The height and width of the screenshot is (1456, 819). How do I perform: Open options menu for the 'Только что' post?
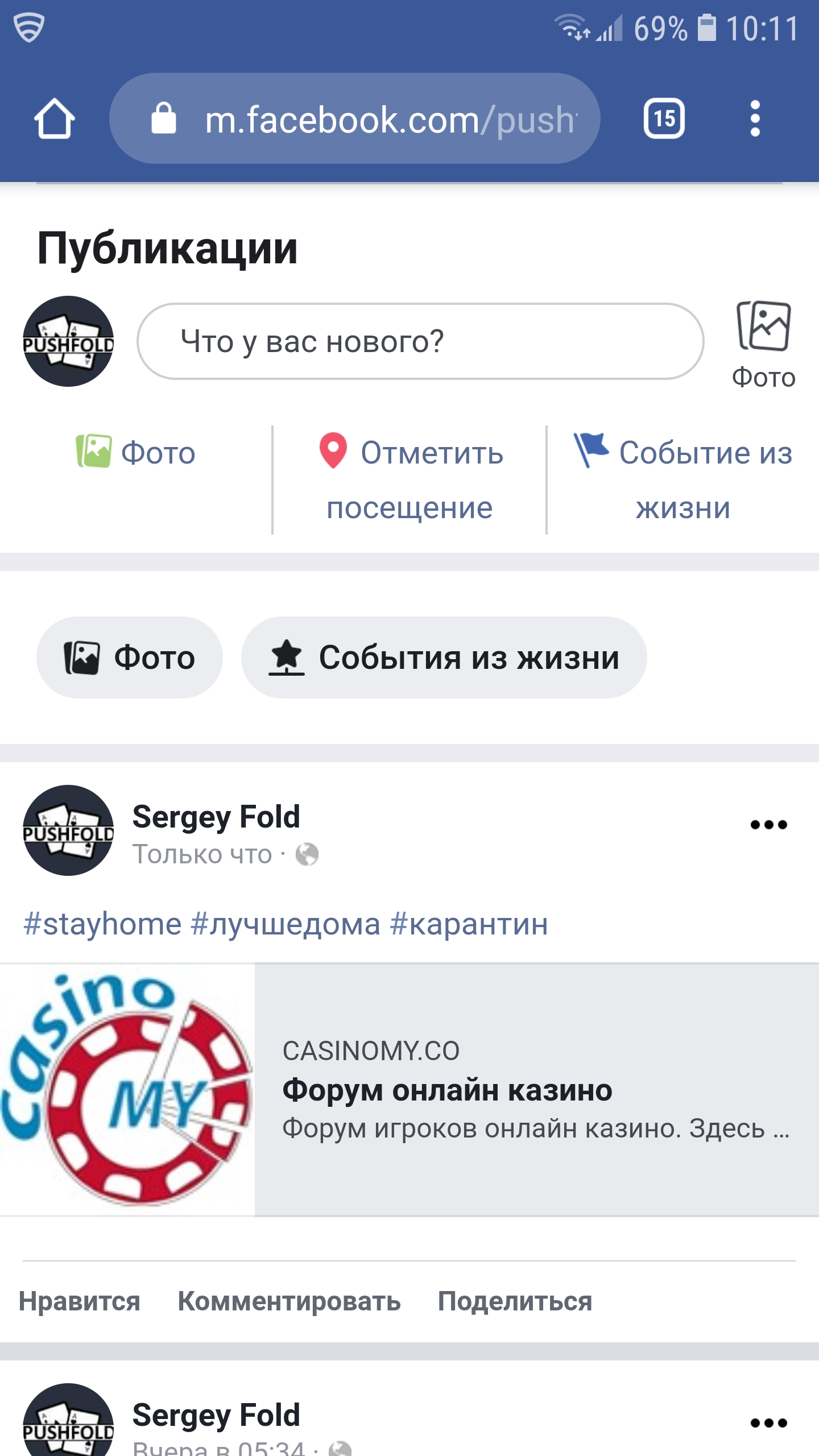[x=768, y=825]
